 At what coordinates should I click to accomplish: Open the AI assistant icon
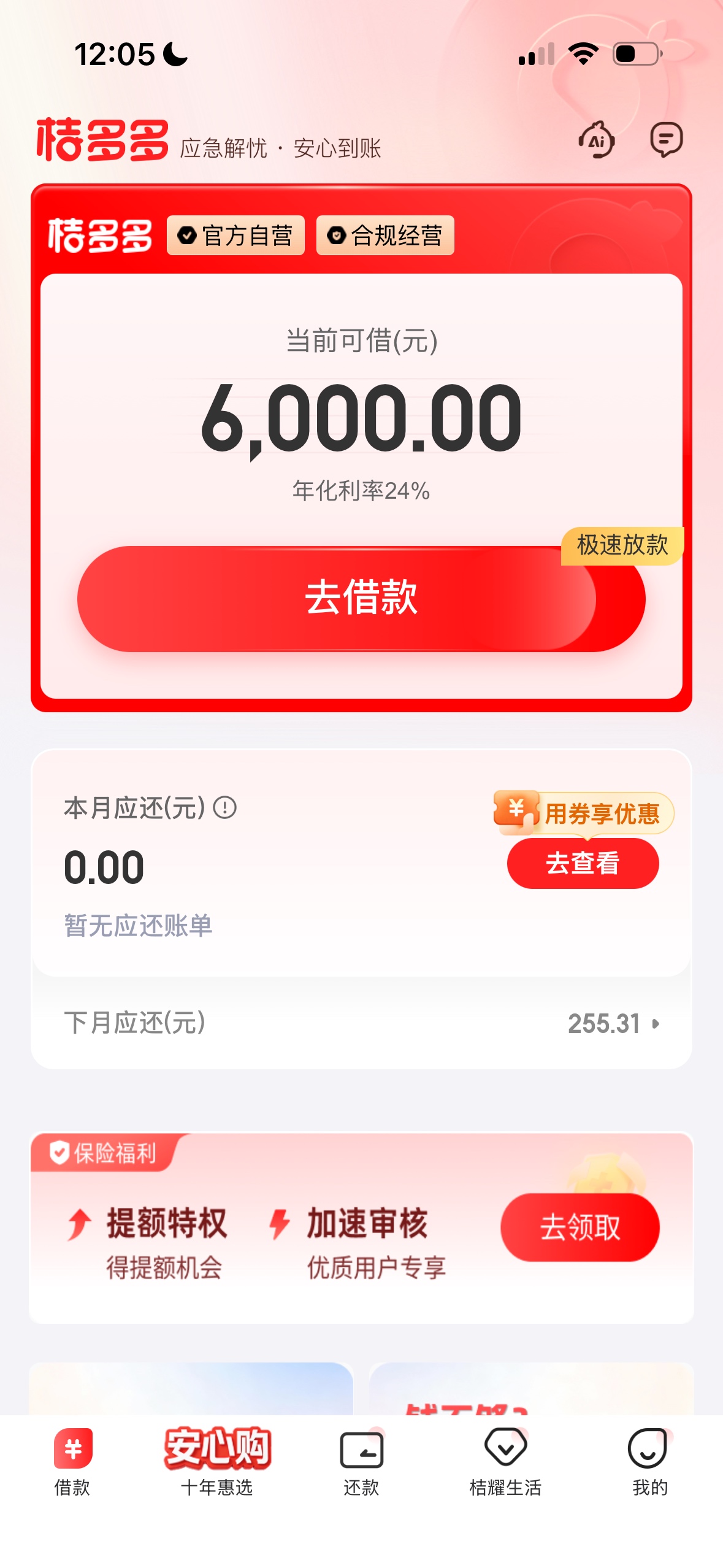[596, 140]
